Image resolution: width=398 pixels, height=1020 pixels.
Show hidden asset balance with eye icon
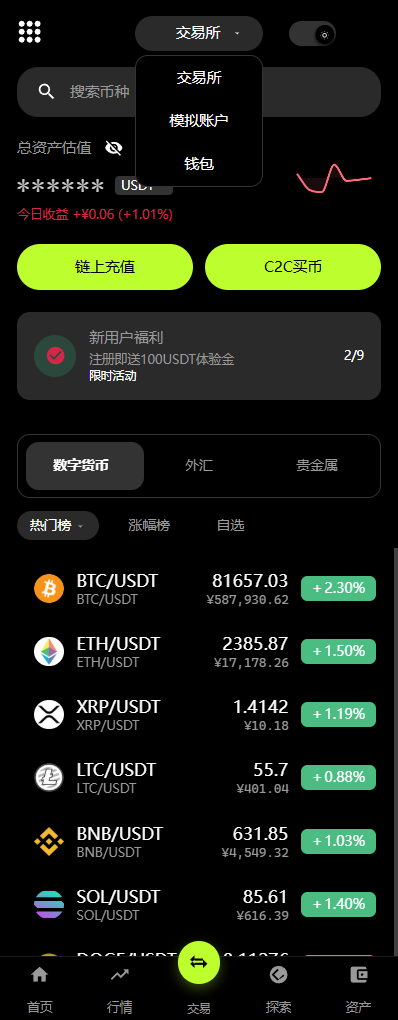(x=114, y=148)
